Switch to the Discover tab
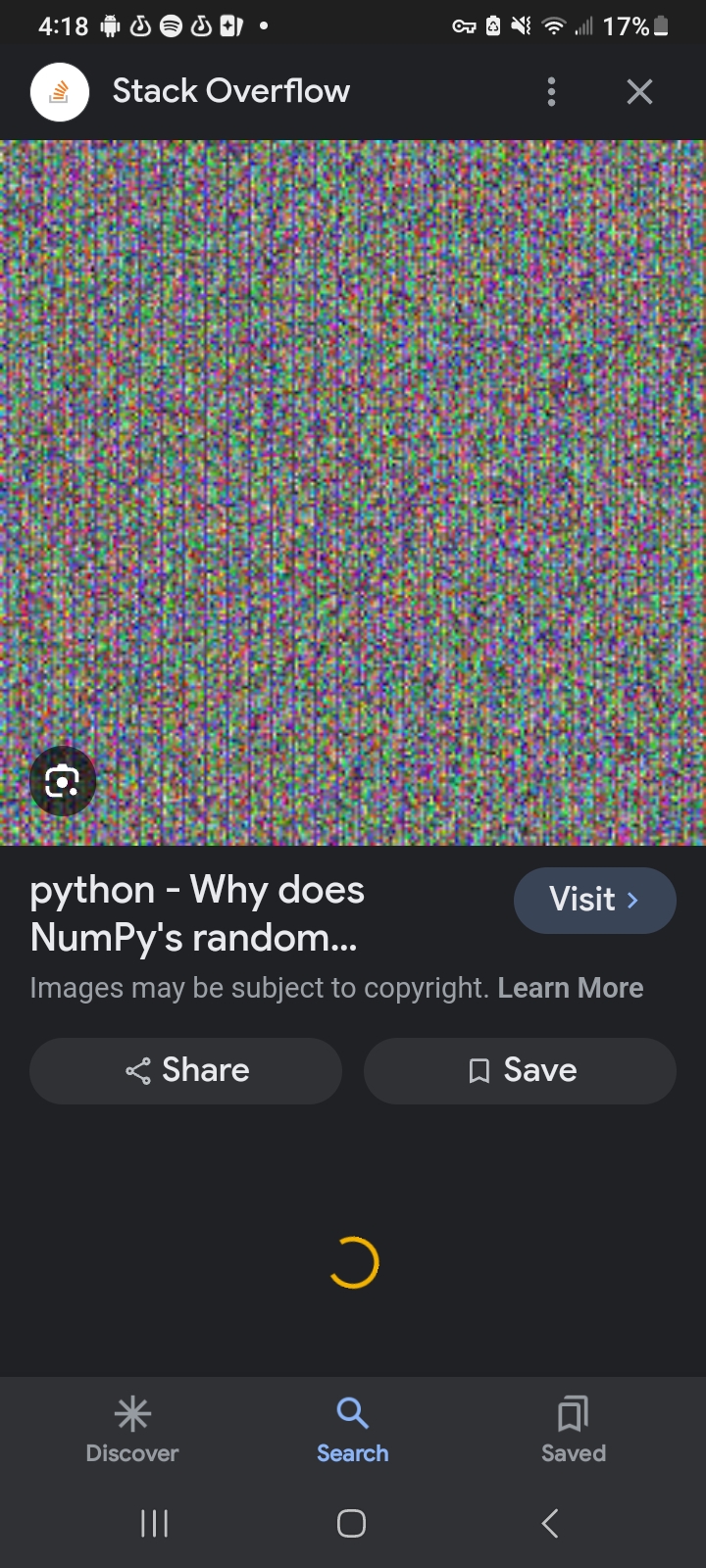Image resolution: width=706 pixels, height=1568 pixels. [x=132, y=1429]
